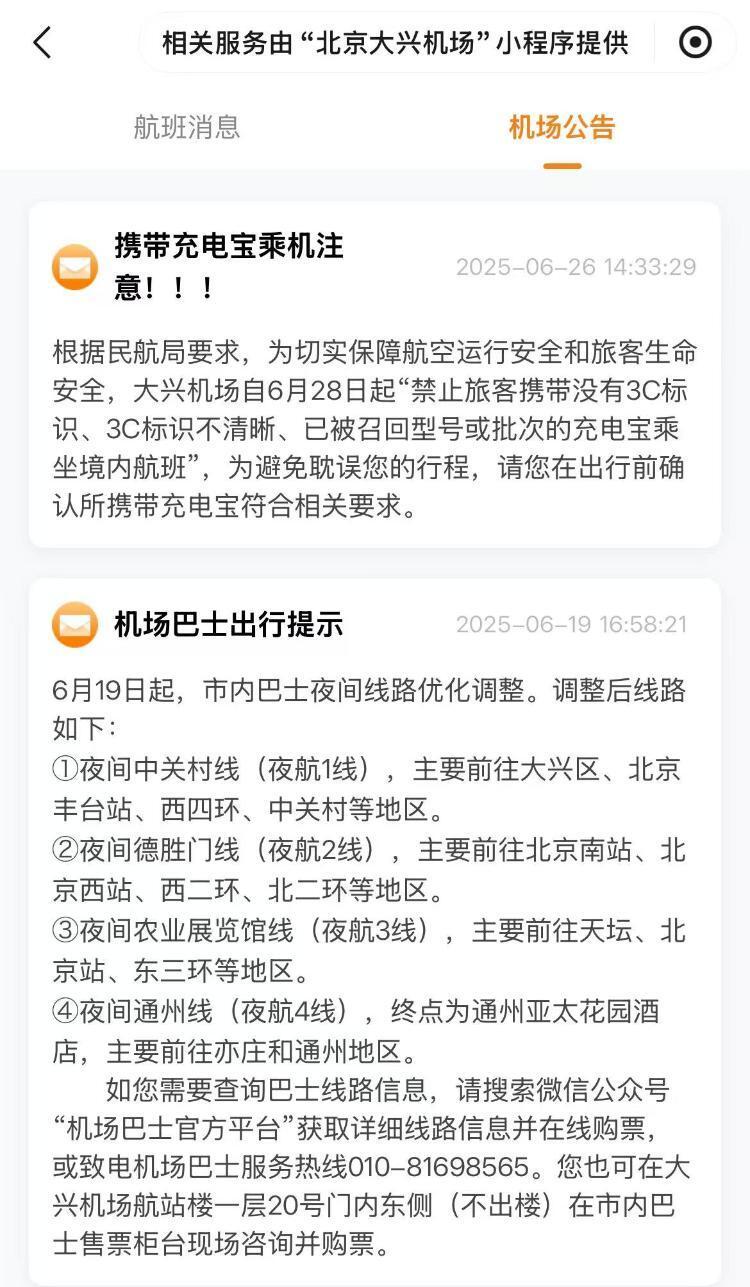Viewport: 750px width, 1287px height.
Task: Click the envelope icon on the airport bus notice
Action: (74, 623)
